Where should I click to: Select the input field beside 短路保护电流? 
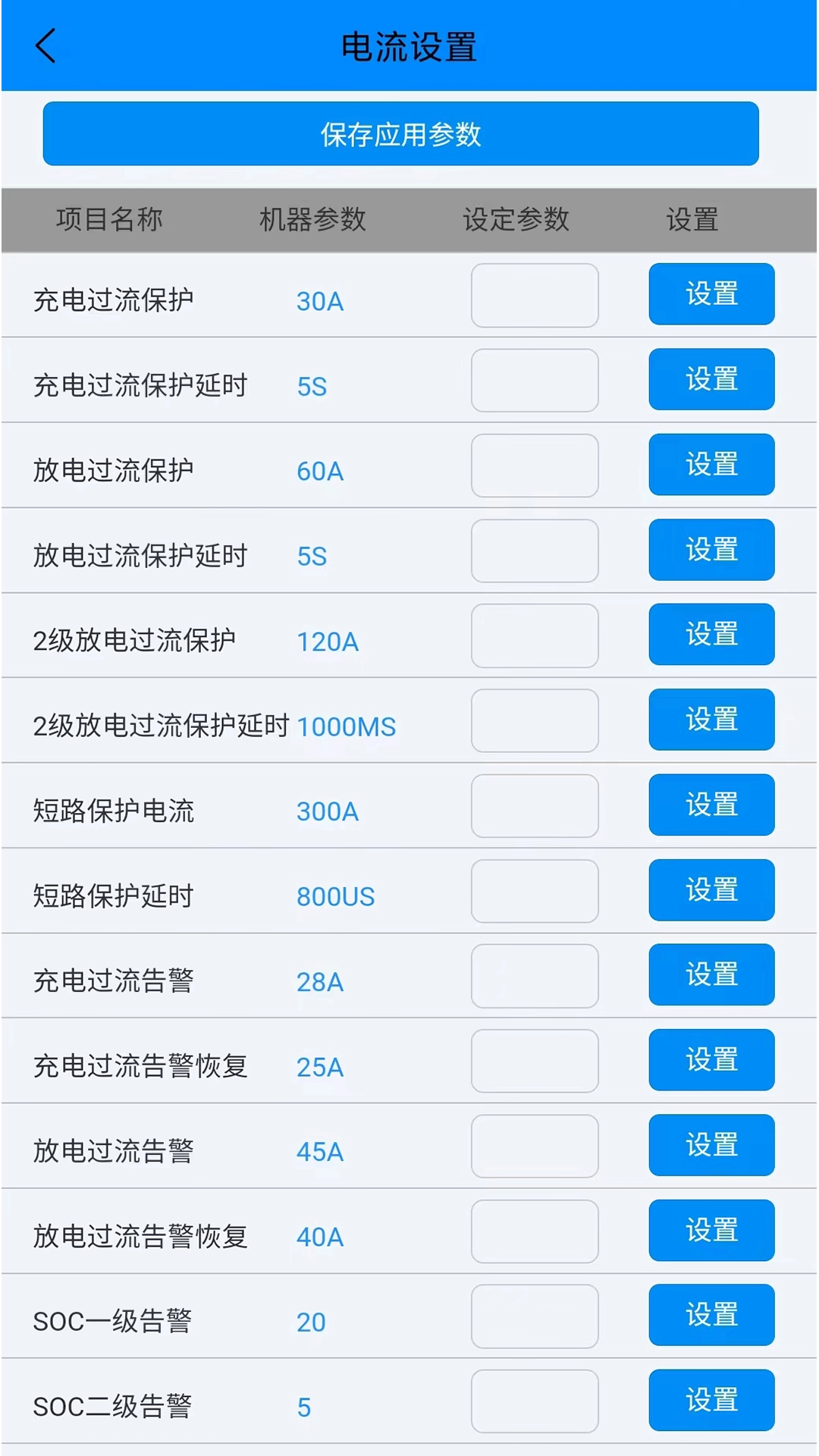(534, 805)
